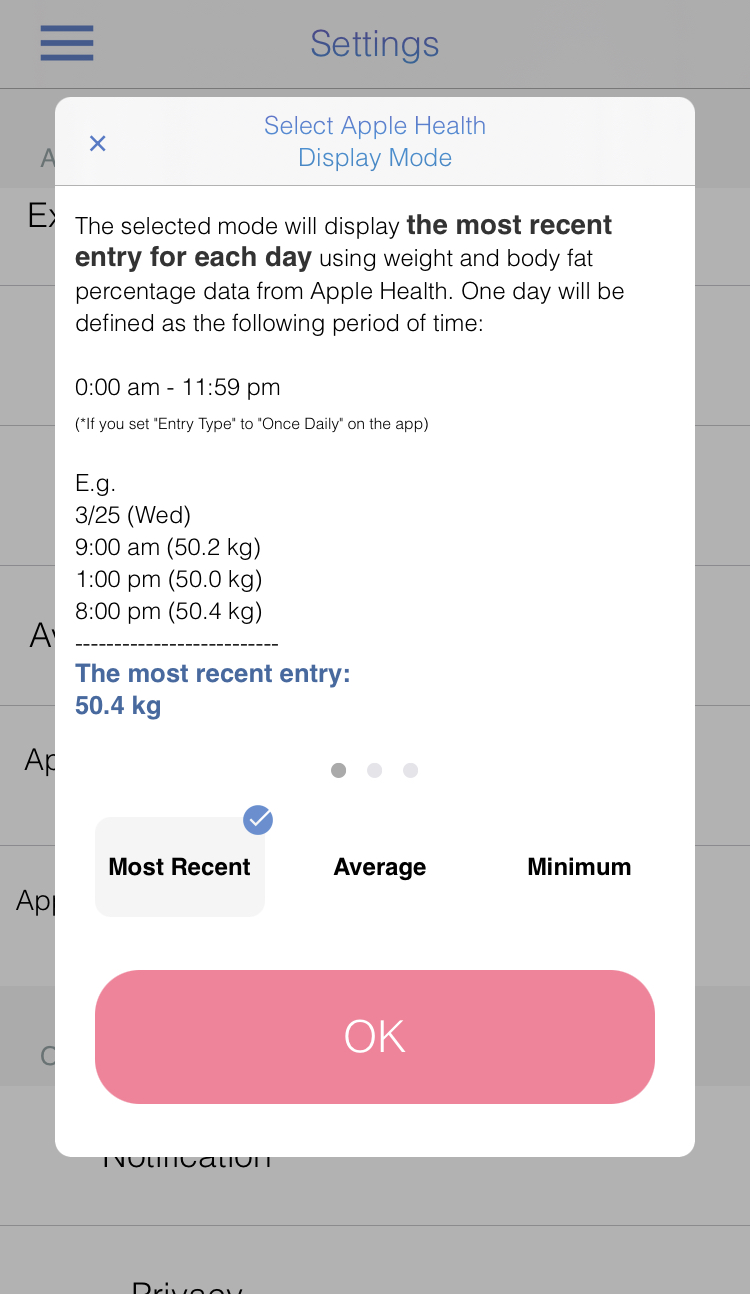Screen dimensions: 750x1294
Task: Pick the Minimum display mode
Action: [x=579, y=867]
